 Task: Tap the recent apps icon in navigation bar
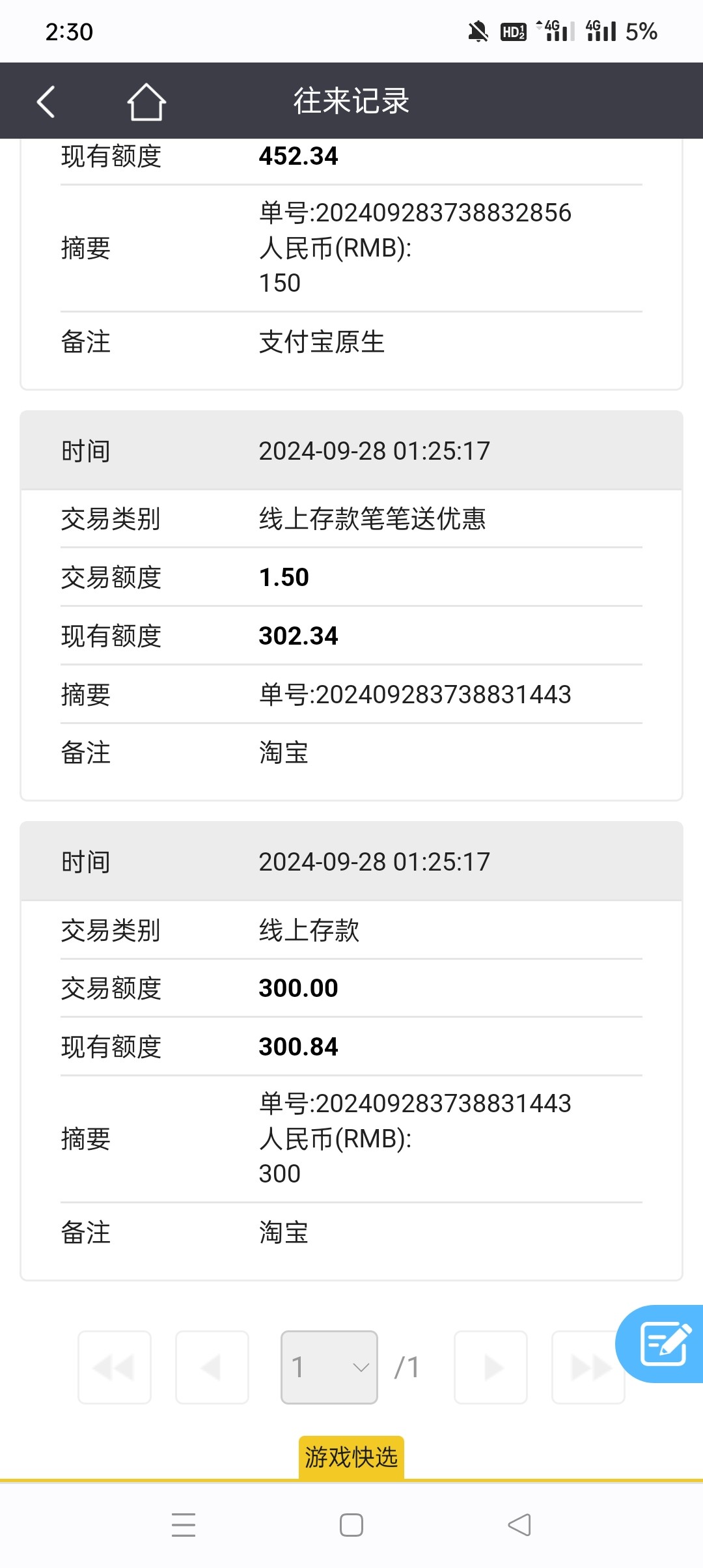coord(184,1526)
